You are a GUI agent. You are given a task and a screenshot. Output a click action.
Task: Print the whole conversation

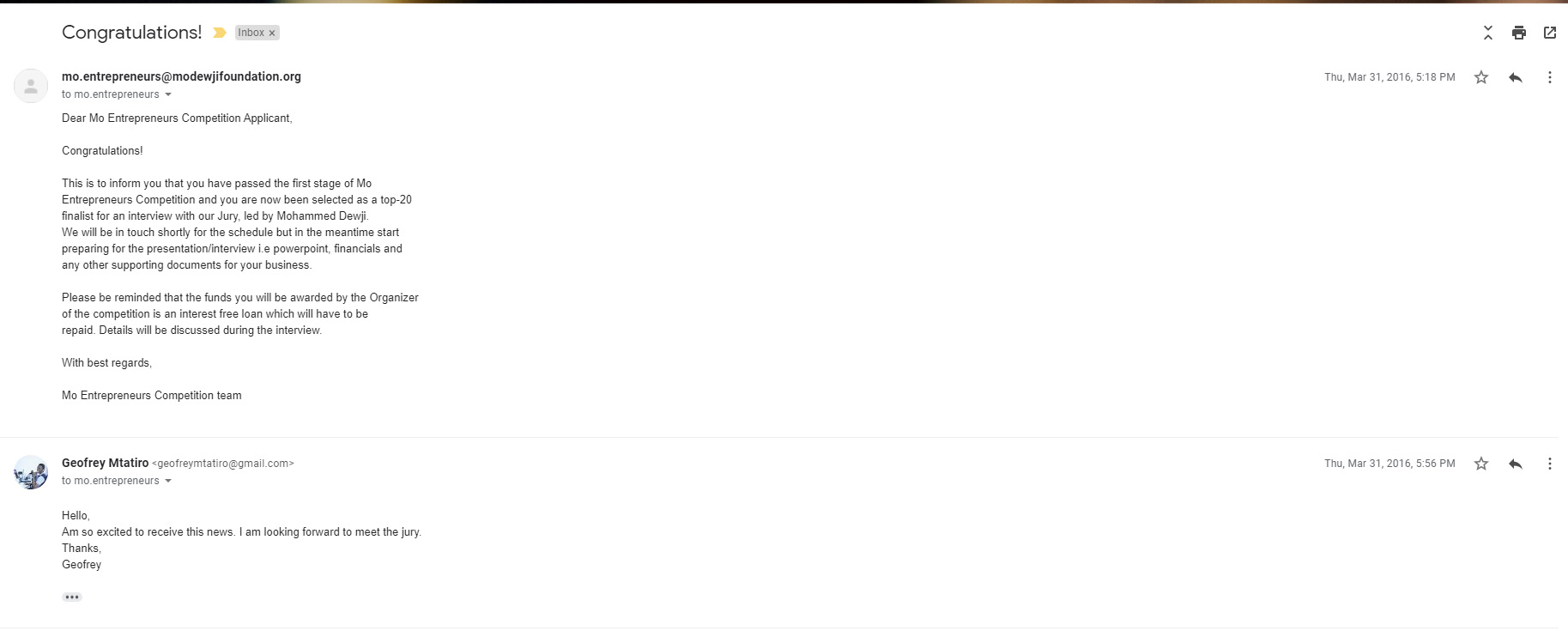1519,33
